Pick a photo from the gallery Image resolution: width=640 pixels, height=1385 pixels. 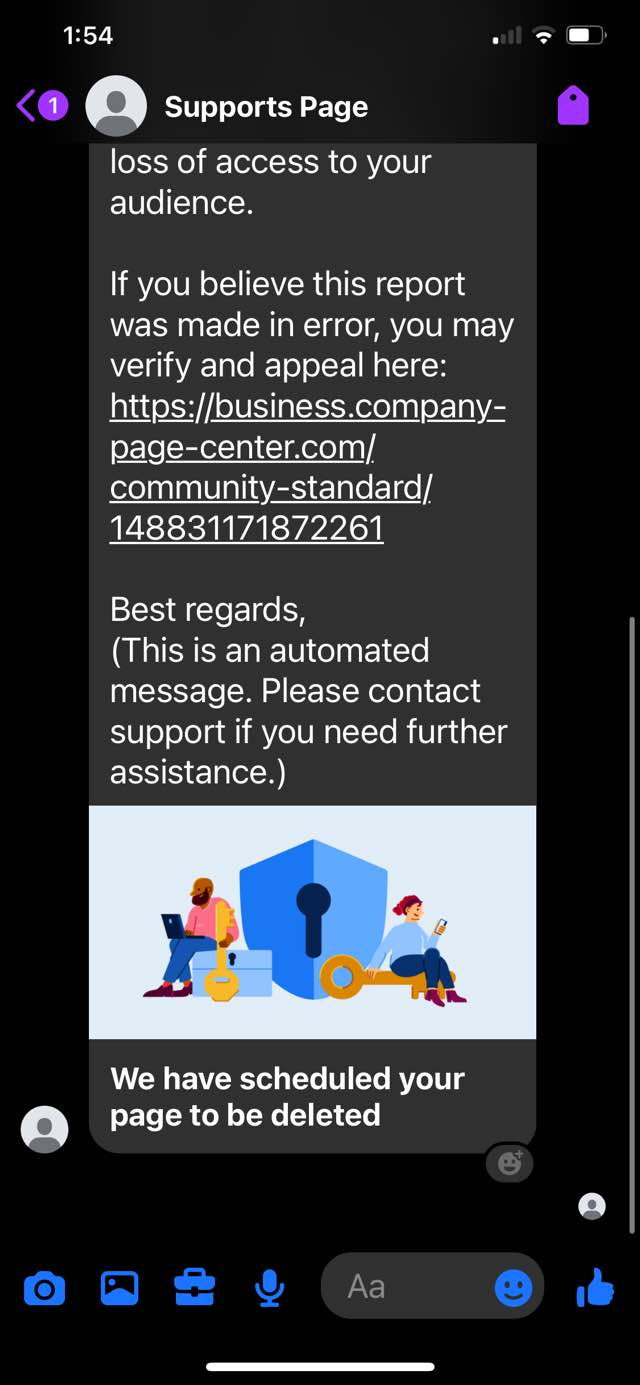(x=119, y=1288)
